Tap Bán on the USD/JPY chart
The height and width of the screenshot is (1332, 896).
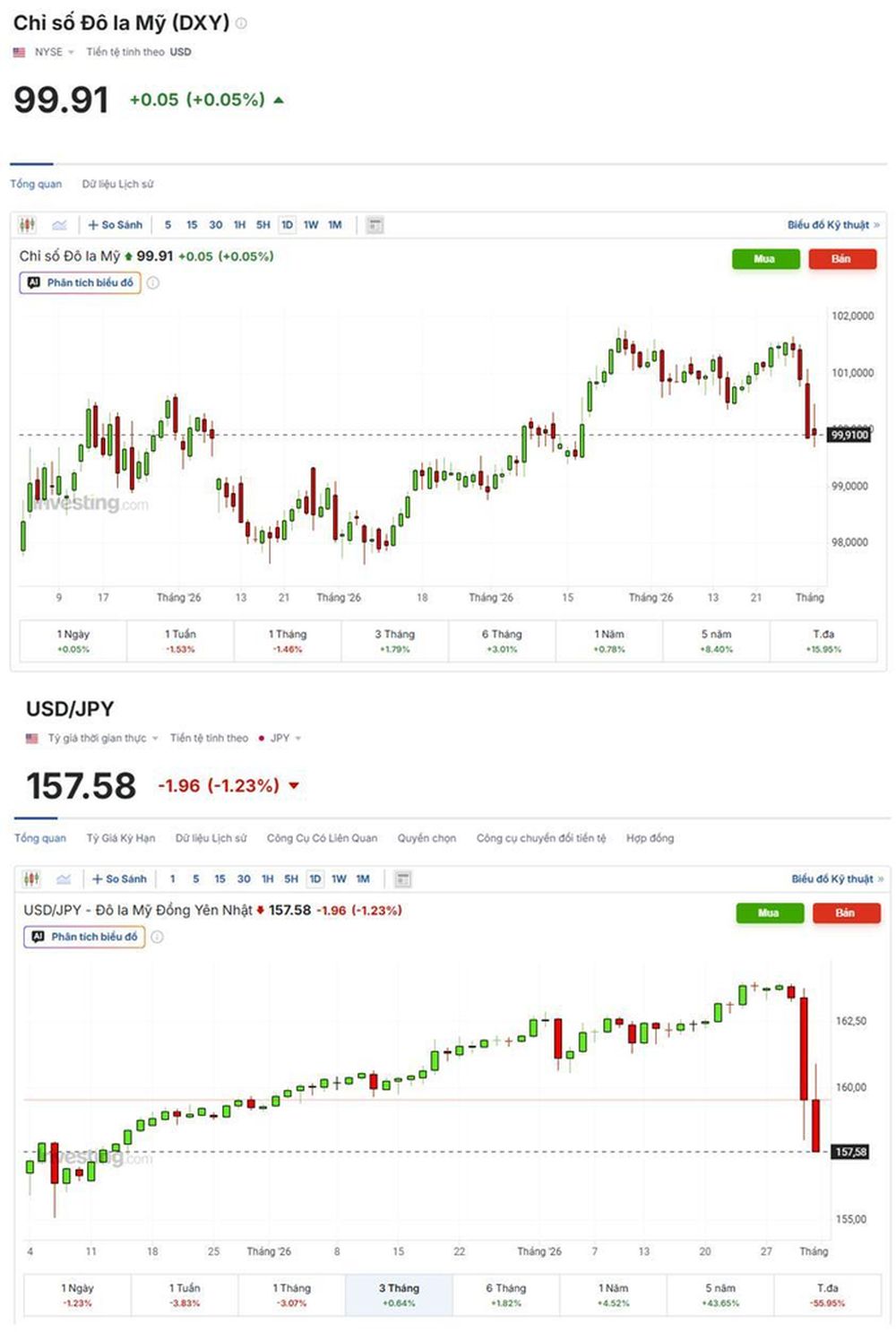(845, 913)
